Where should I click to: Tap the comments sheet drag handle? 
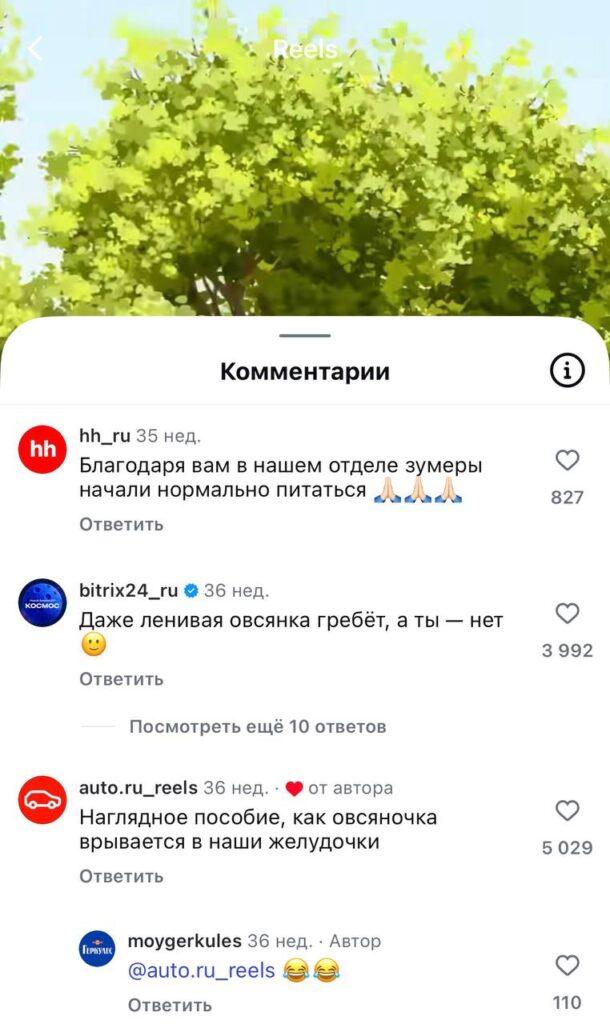(x=305, y=336)
